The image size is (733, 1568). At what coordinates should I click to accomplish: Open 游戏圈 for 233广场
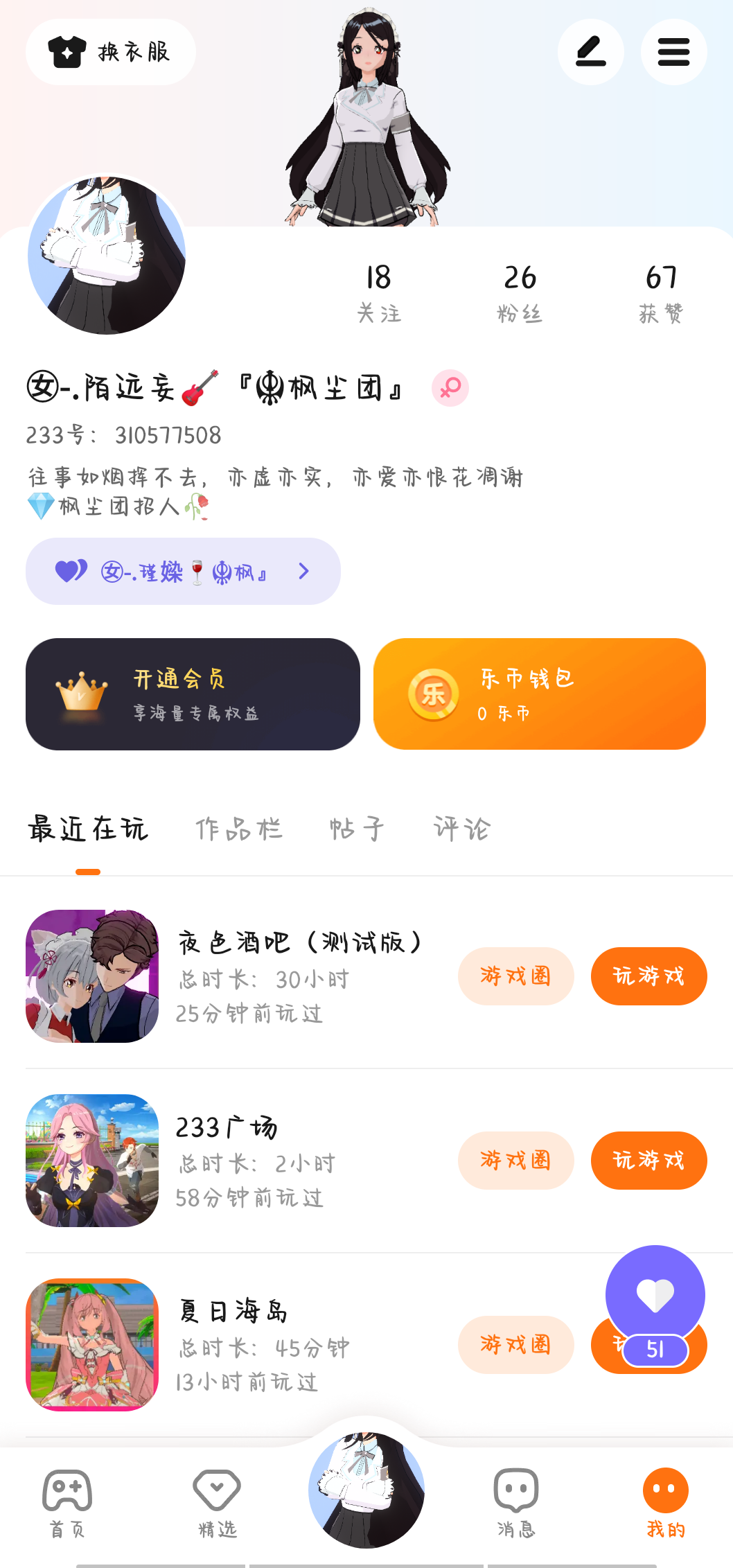point(515,1161)
